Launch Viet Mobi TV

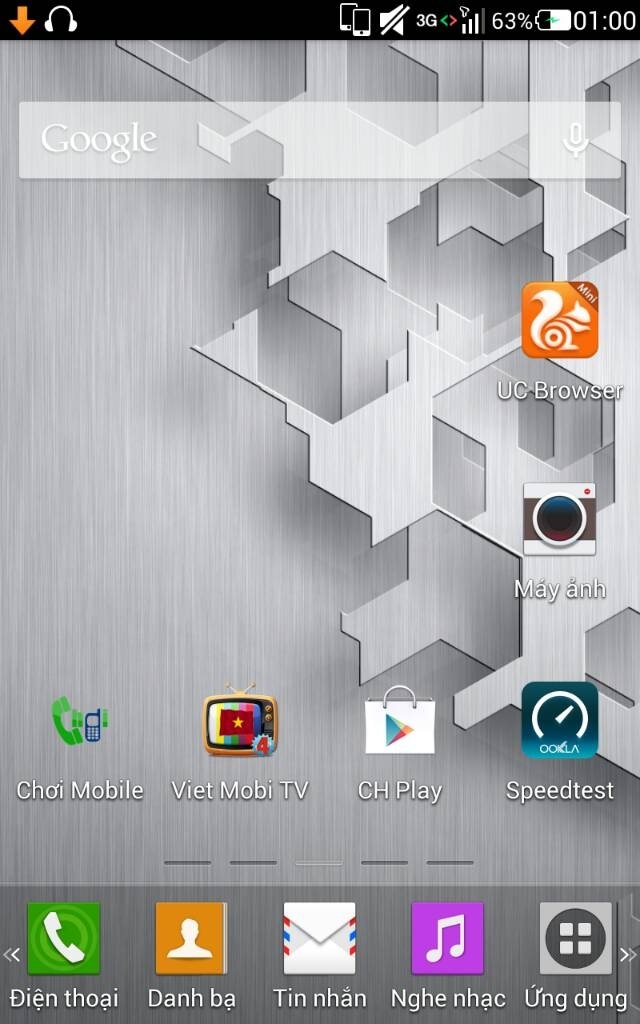240,723
